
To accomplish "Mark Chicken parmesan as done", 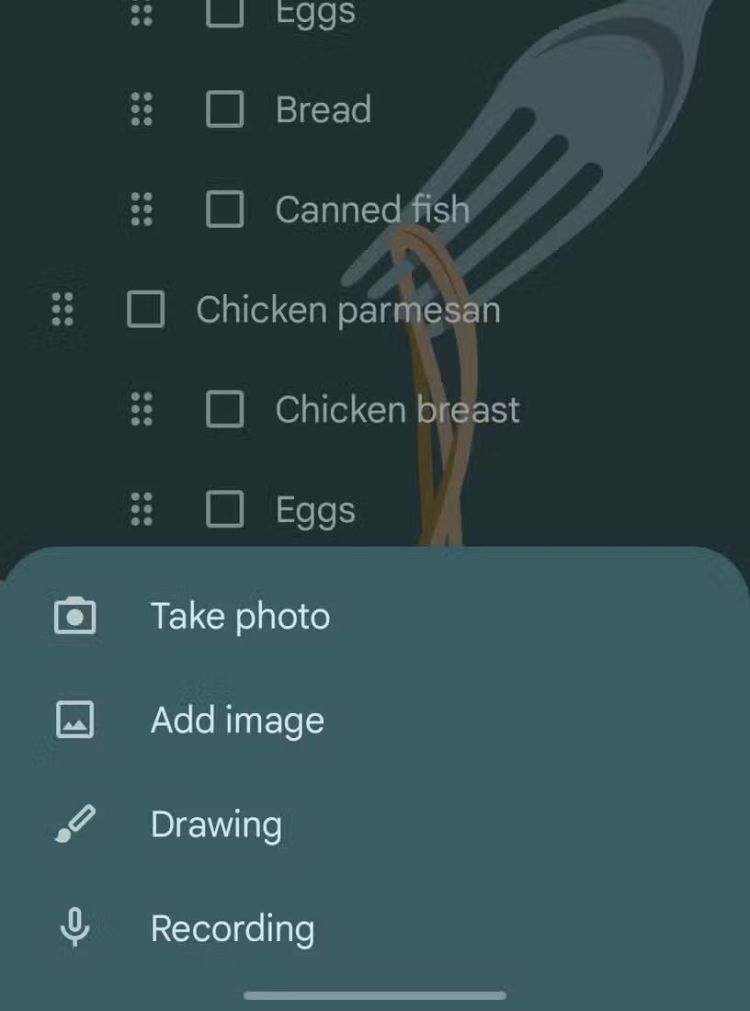I will pos(146,310).
